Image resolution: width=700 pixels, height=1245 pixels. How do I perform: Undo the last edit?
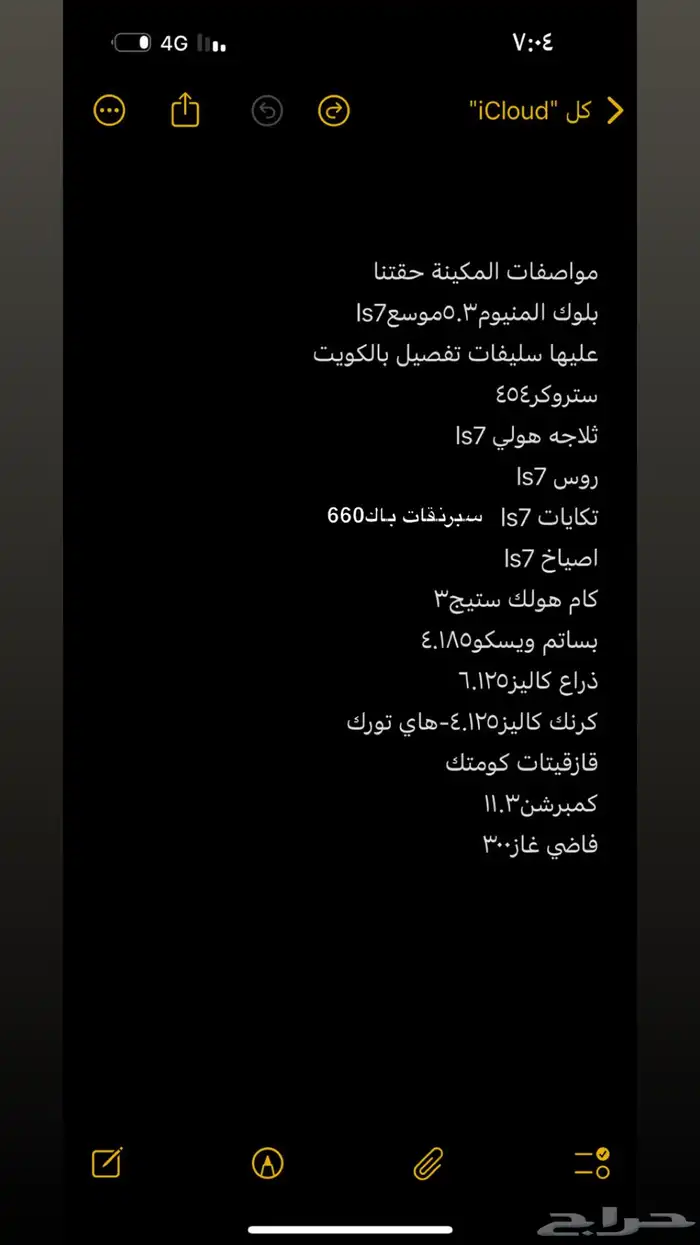click(267, 111)
